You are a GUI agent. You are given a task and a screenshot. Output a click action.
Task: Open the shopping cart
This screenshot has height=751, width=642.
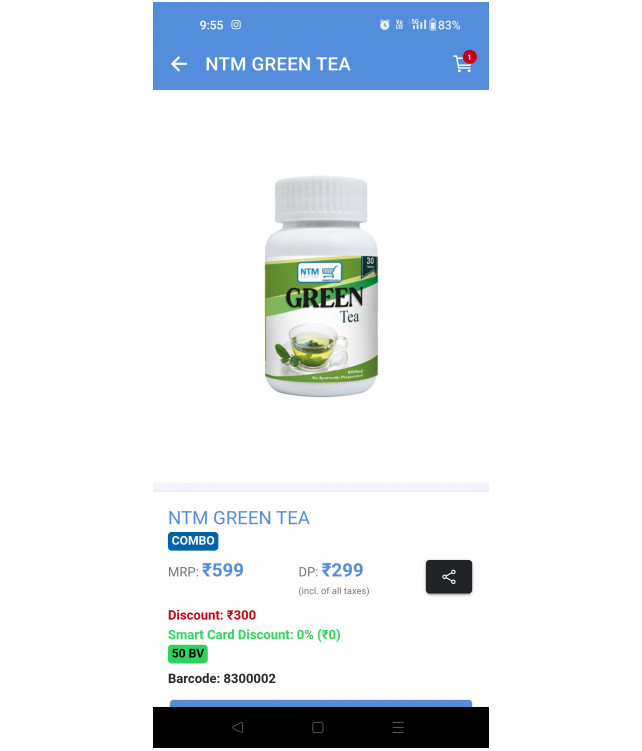(462, 64)
